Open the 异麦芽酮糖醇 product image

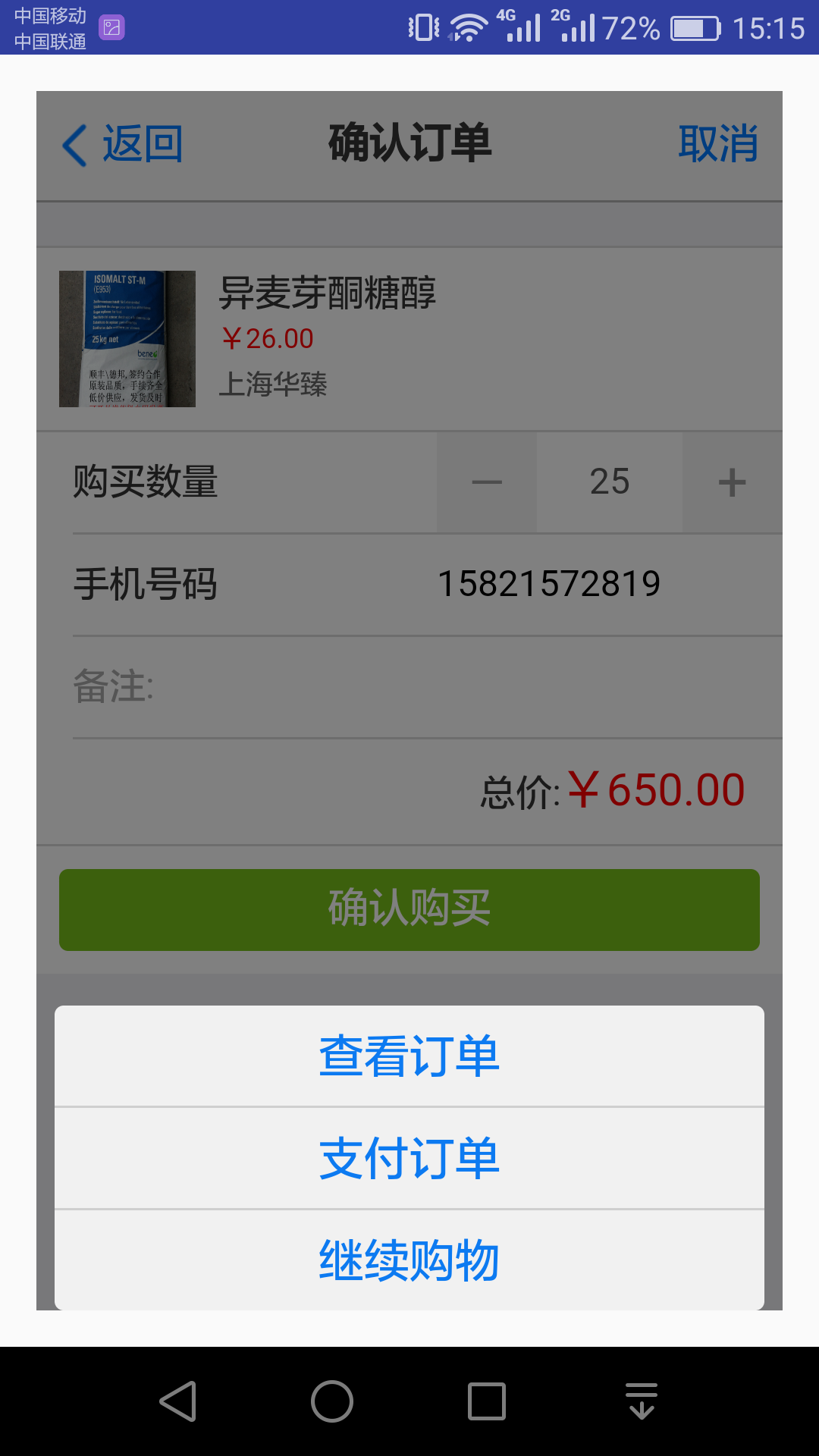point(127,339)
